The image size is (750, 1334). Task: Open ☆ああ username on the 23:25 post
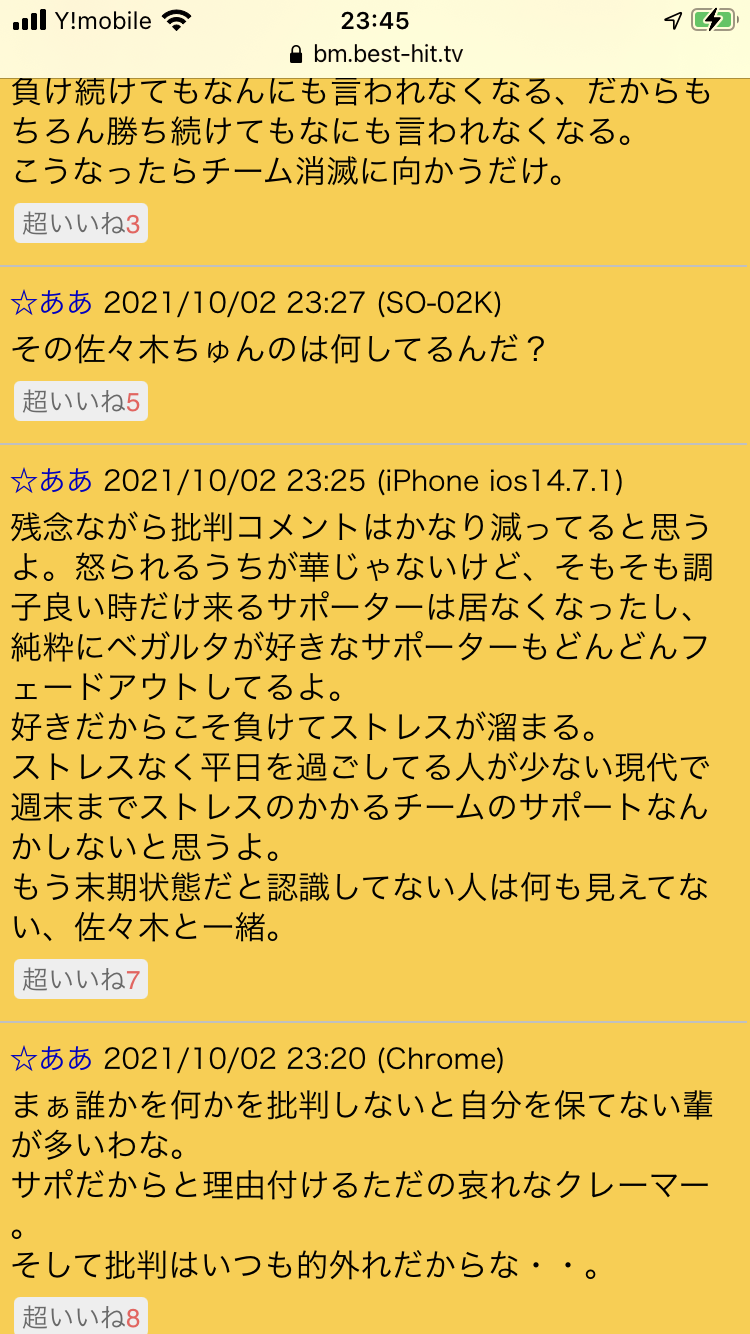click(52, 481)
